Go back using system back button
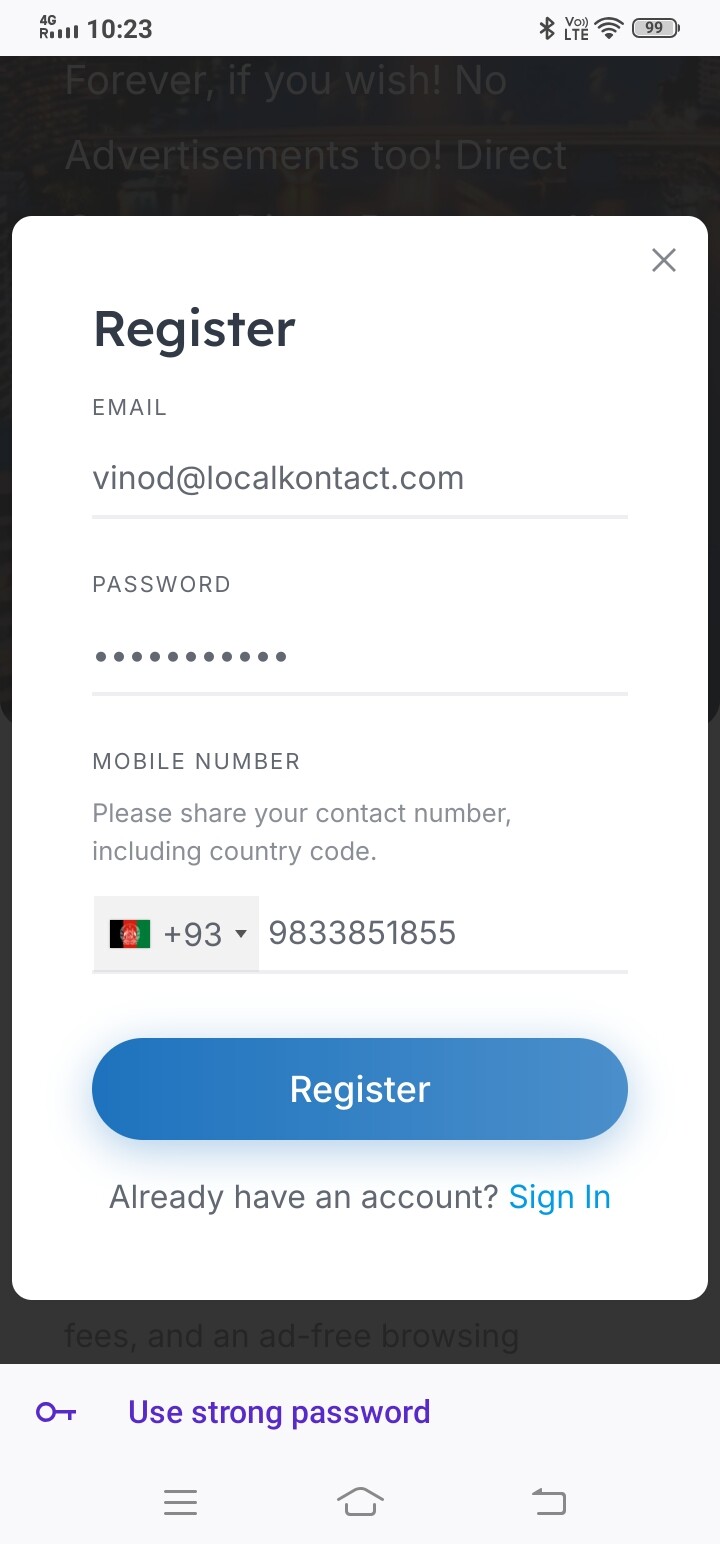Screen dimensions: 720x1544 click(x=548, y=1501)
